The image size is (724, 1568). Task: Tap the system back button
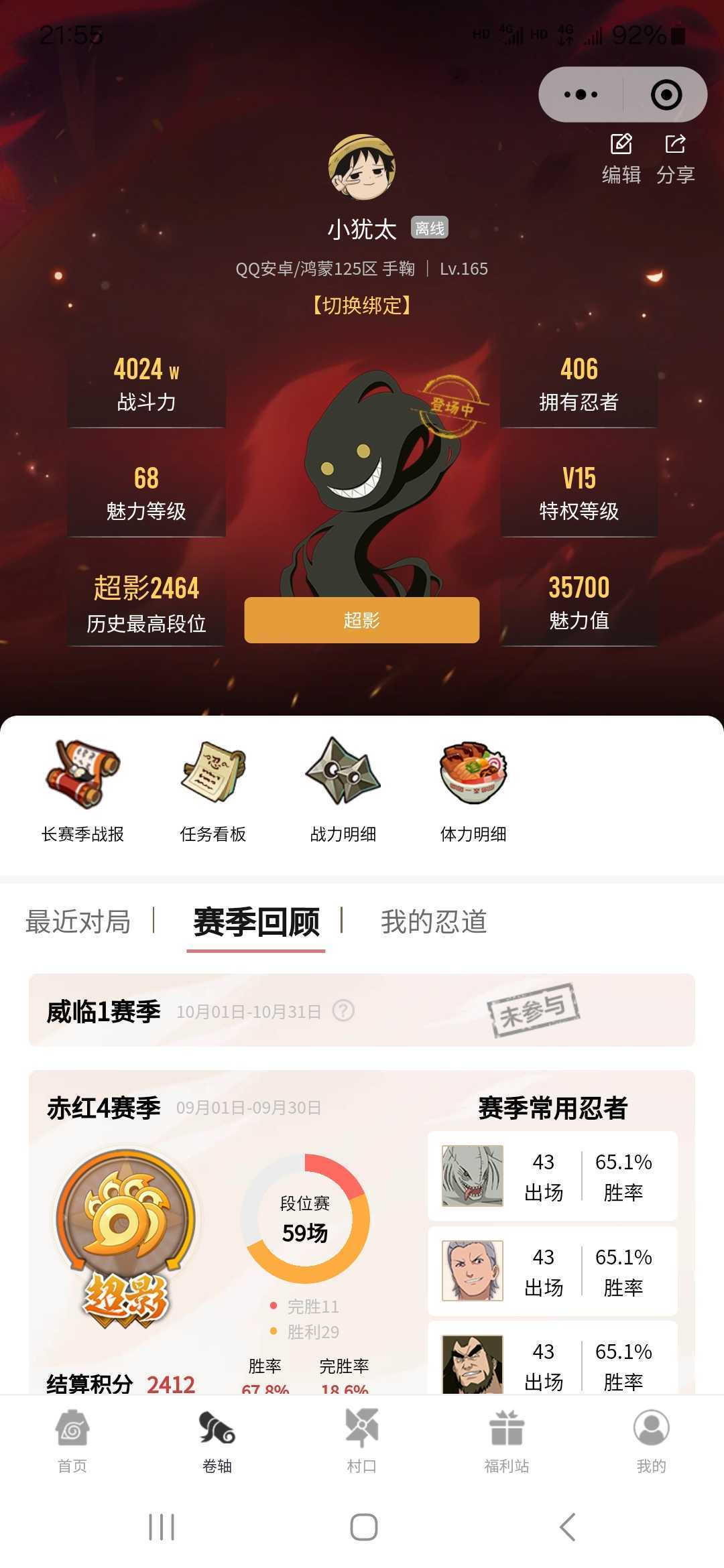(x=567, y=1527)
